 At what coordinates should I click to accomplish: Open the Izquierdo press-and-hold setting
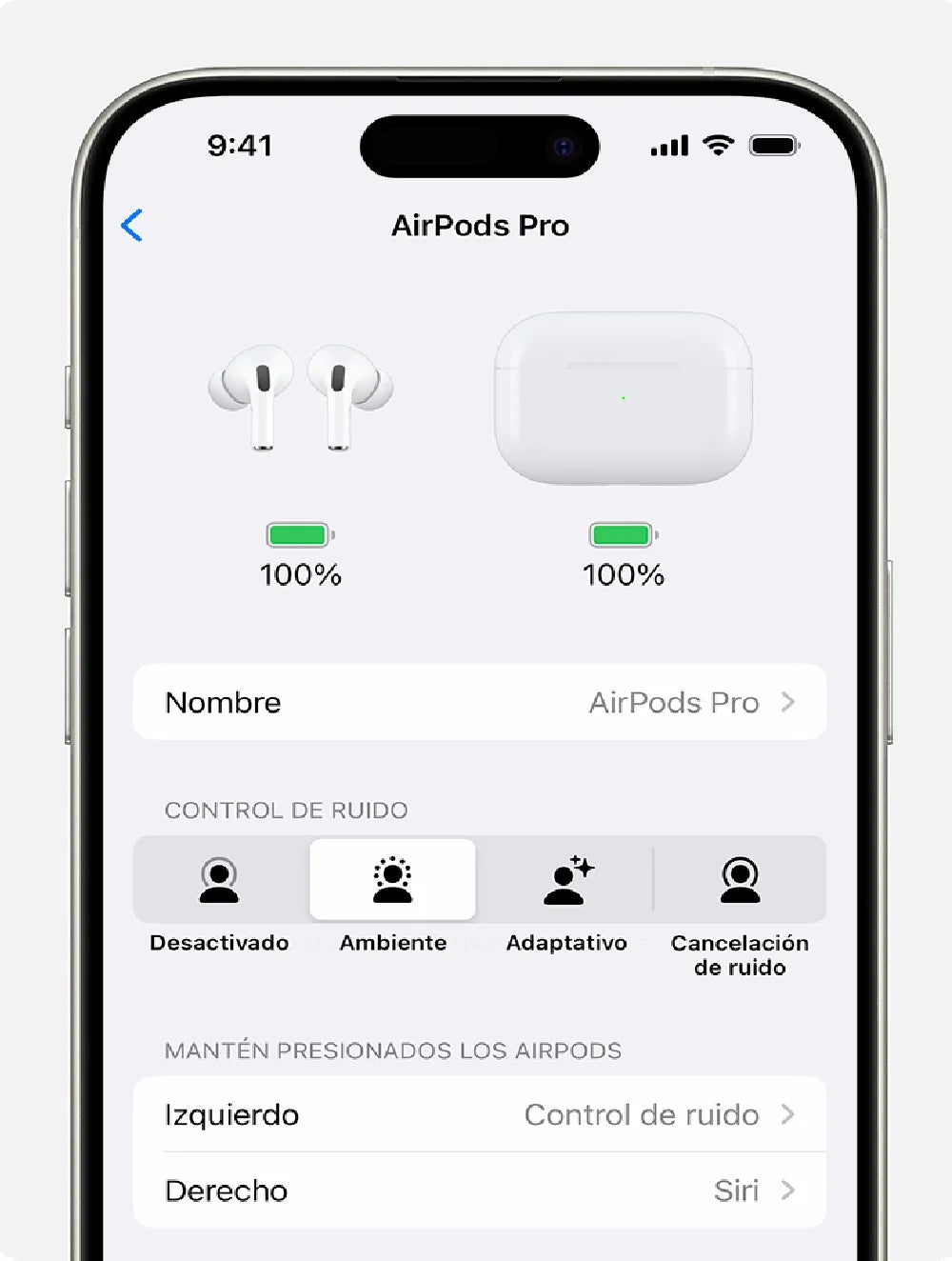coord(479,1114)
